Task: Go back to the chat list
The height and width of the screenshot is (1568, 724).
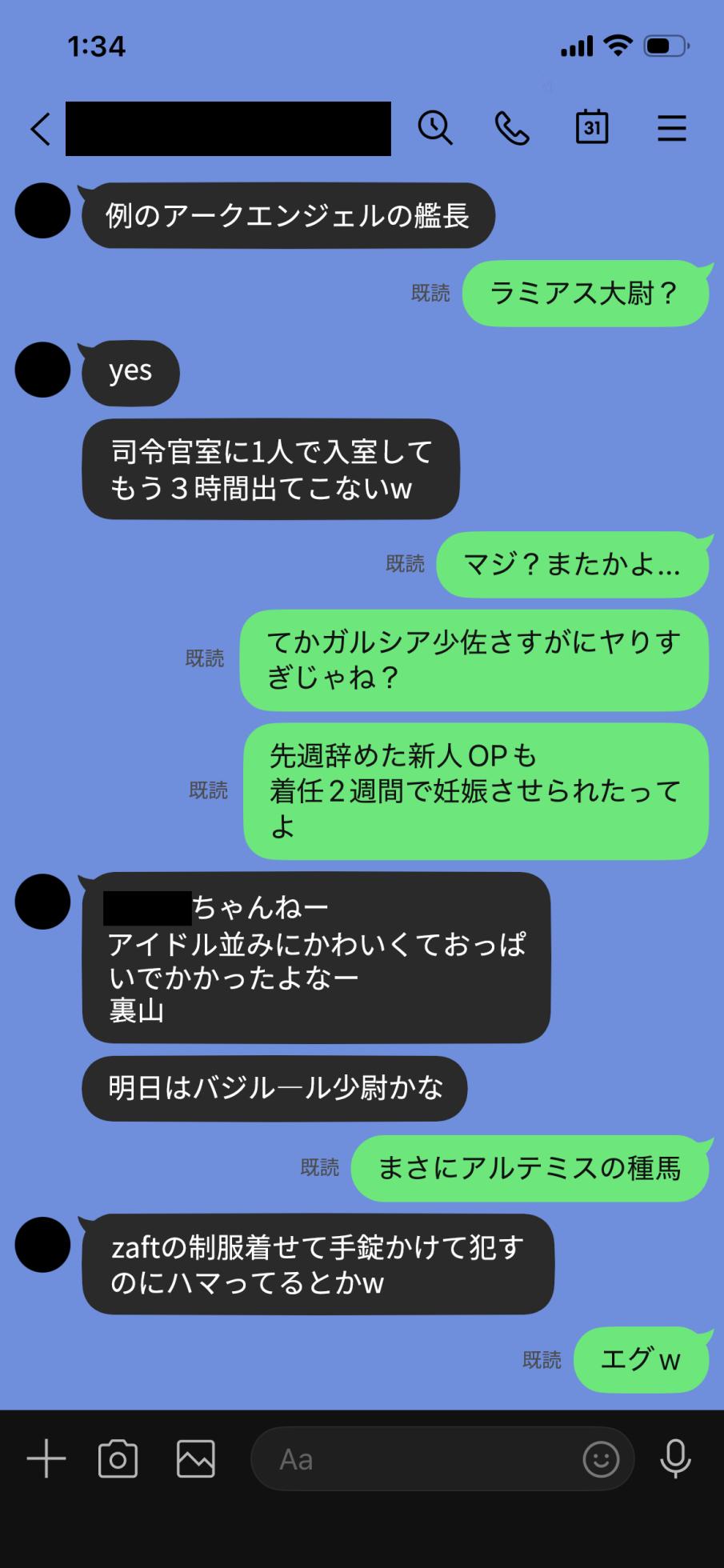Action: pos(41,128)
